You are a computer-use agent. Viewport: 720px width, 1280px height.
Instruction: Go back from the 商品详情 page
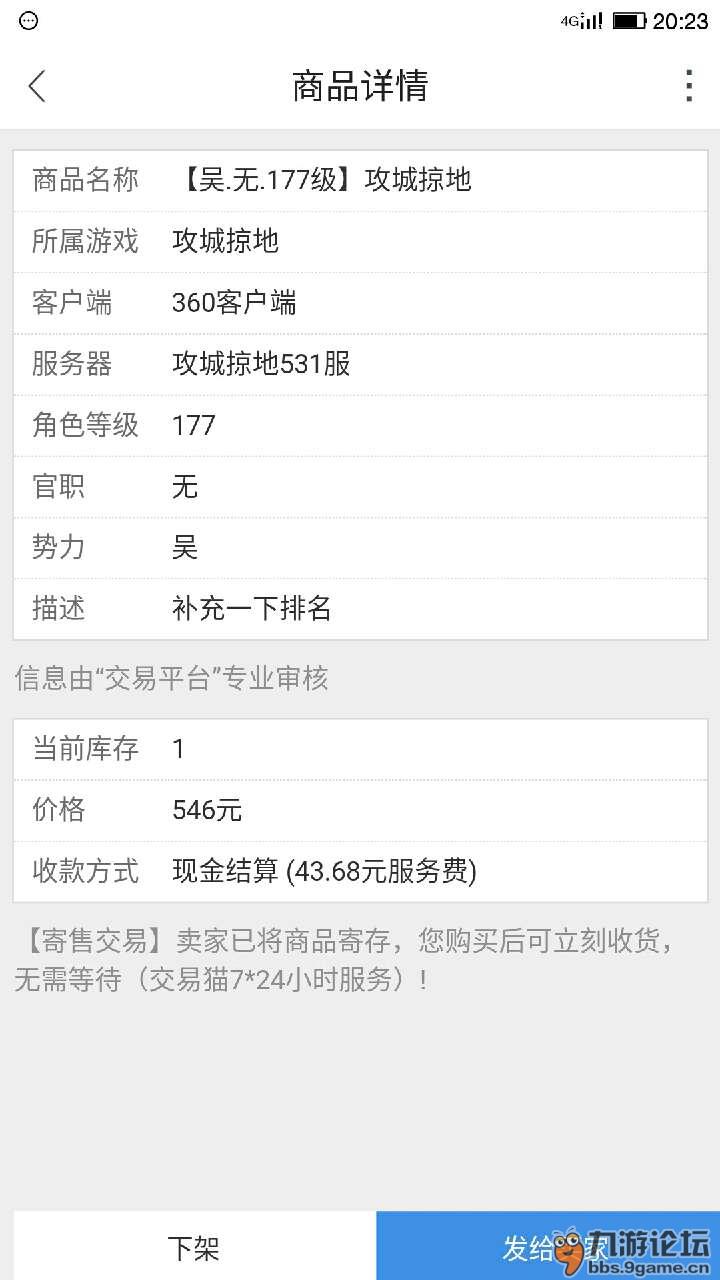(x=37, y=86)
